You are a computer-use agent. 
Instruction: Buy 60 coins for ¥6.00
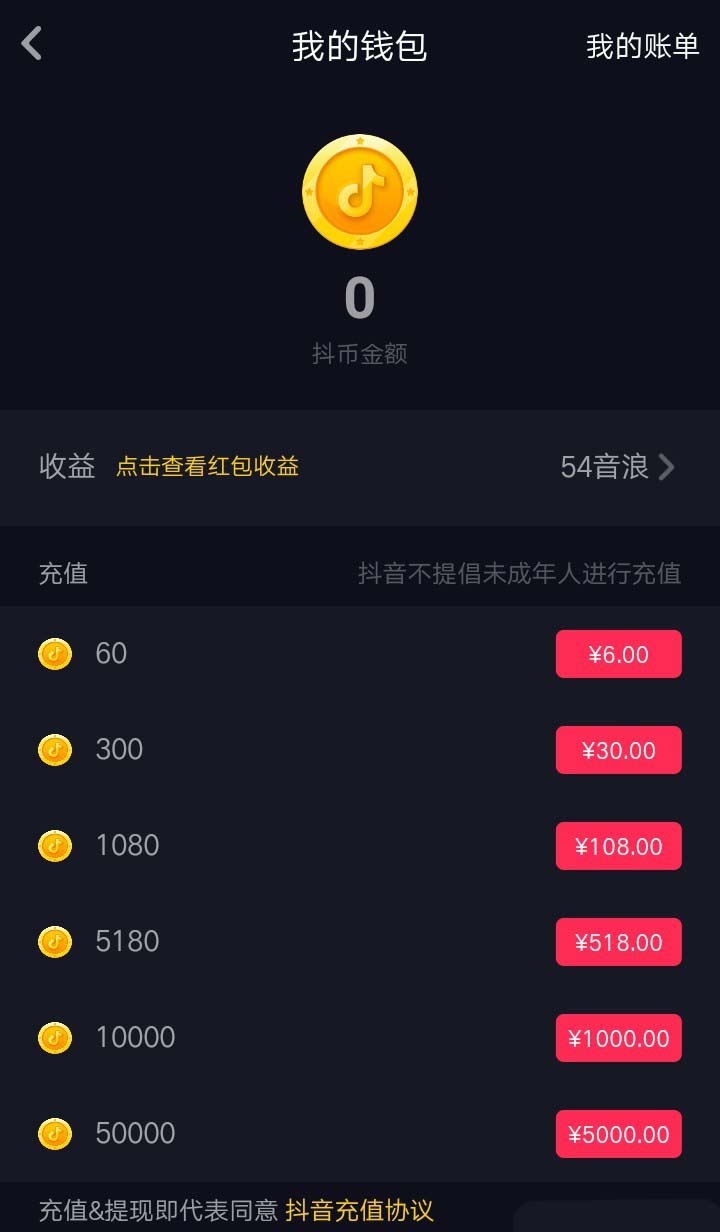coord(618,654)
